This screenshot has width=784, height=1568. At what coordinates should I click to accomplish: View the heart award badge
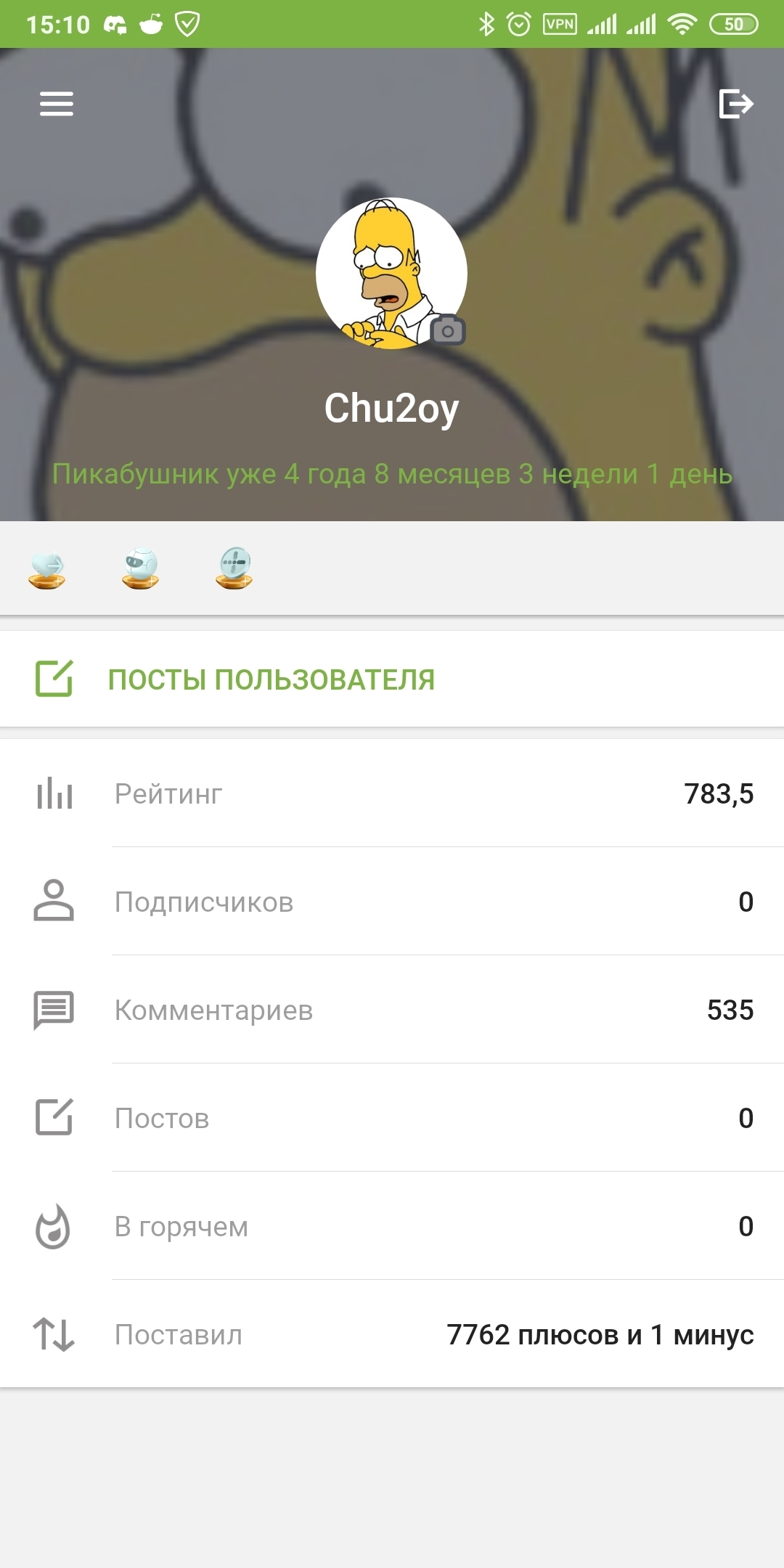coord(47,568)
